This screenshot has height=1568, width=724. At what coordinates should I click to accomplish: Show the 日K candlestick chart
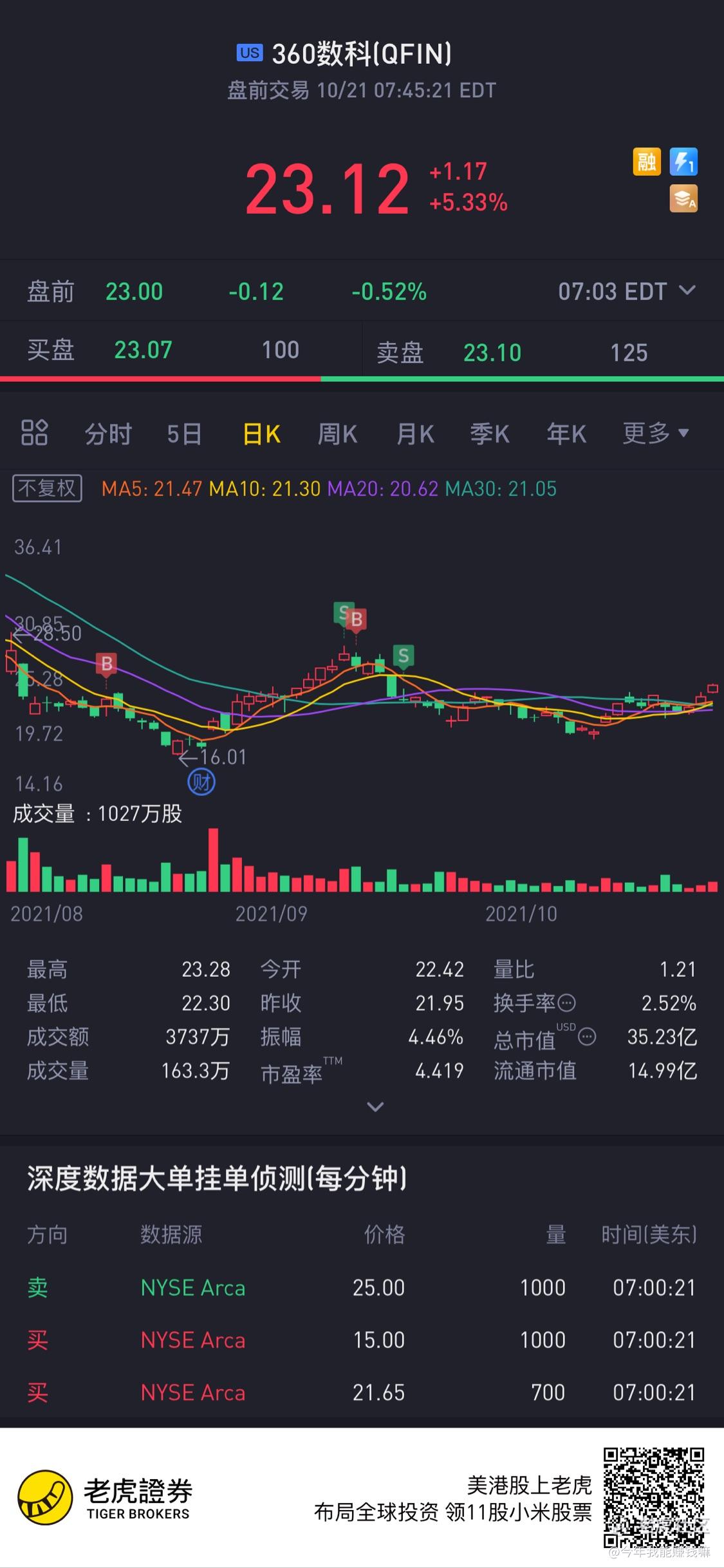261,434
